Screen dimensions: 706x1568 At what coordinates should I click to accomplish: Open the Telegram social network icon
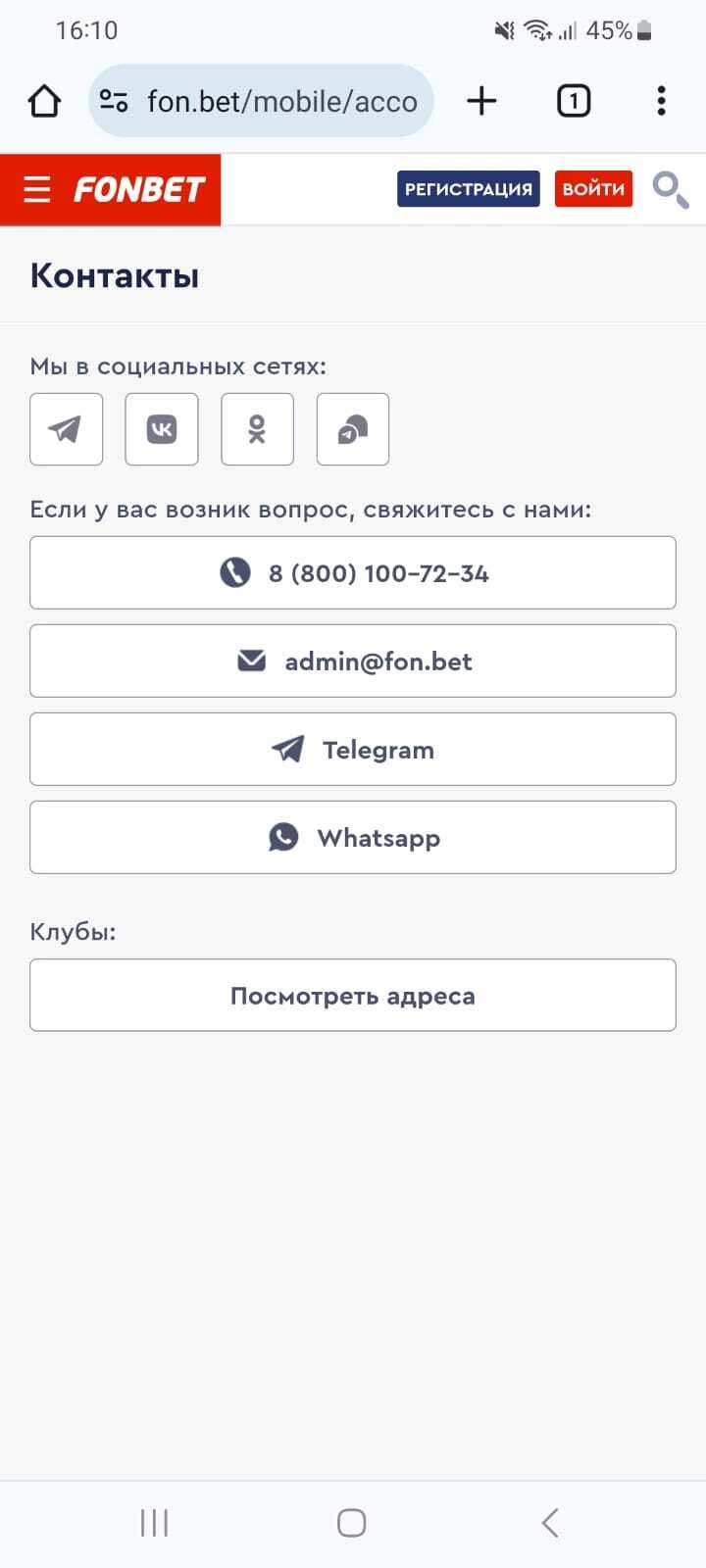[x=67, y=429]
